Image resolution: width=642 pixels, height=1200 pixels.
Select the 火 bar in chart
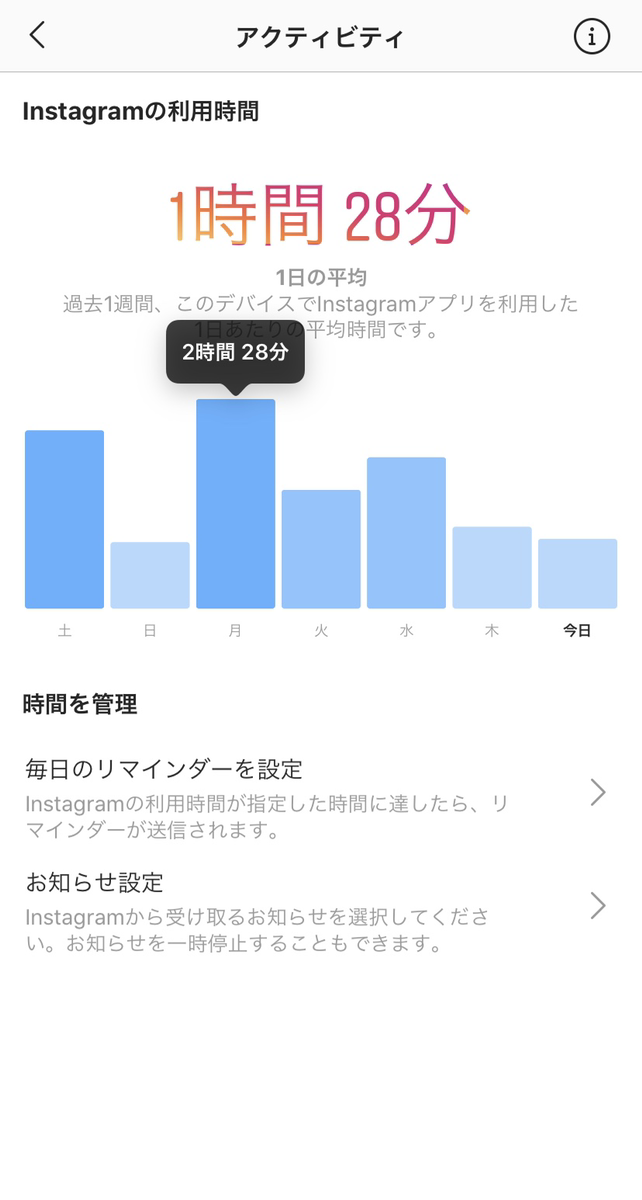tap(321, 549)
